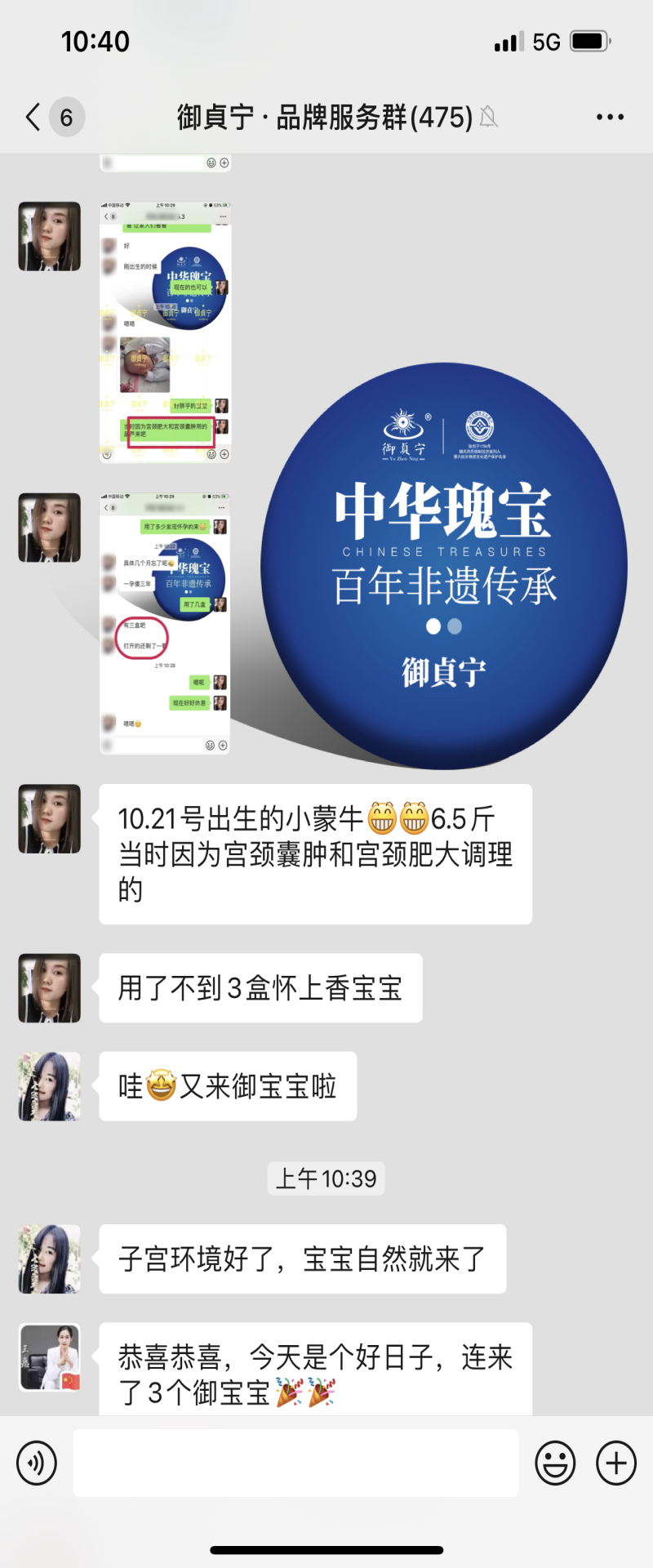Open the group chat overflow menu
This screenshot has width=653, height=1568.
tap(610, 118)
